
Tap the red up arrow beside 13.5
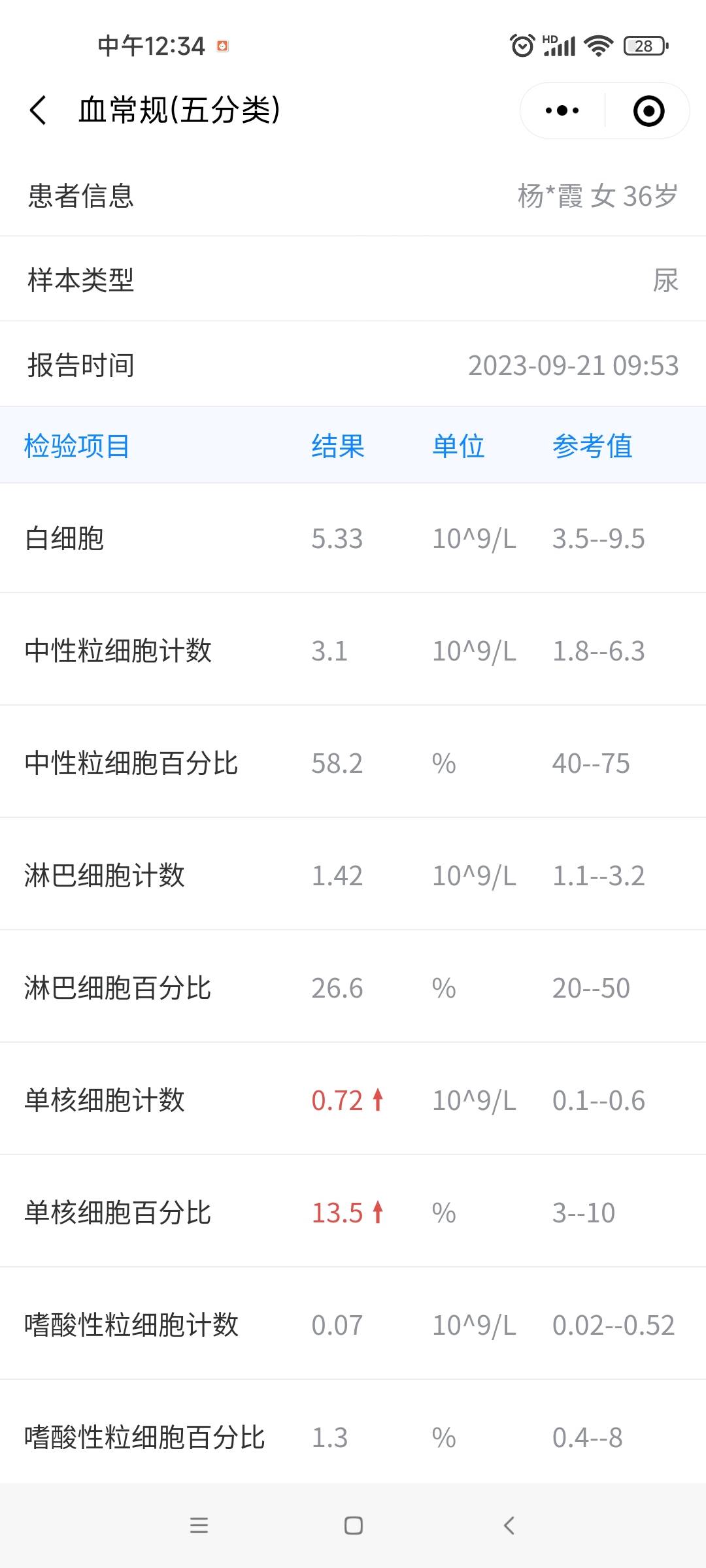379,1213
